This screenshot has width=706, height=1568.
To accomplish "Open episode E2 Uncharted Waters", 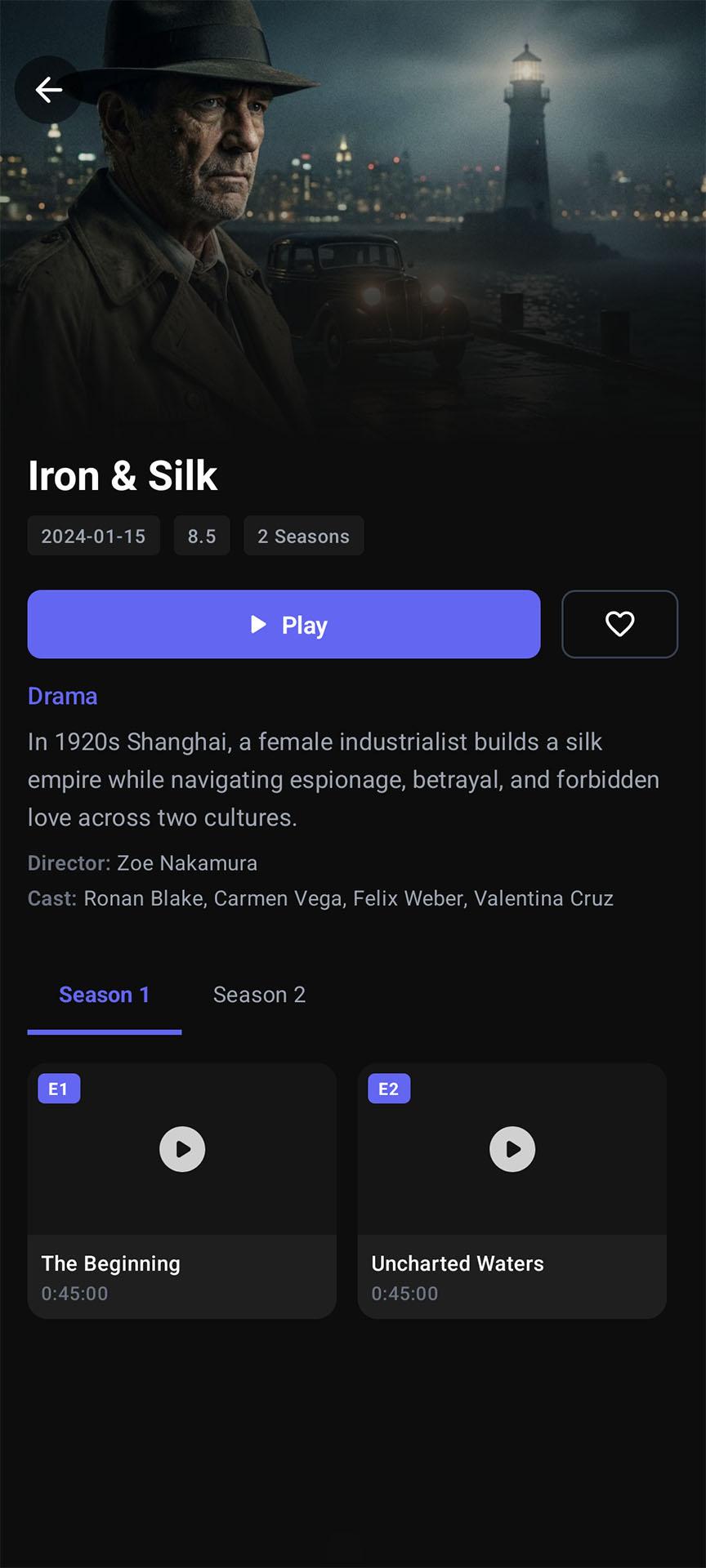I will pyautogui.click(x=512, y=1190).
